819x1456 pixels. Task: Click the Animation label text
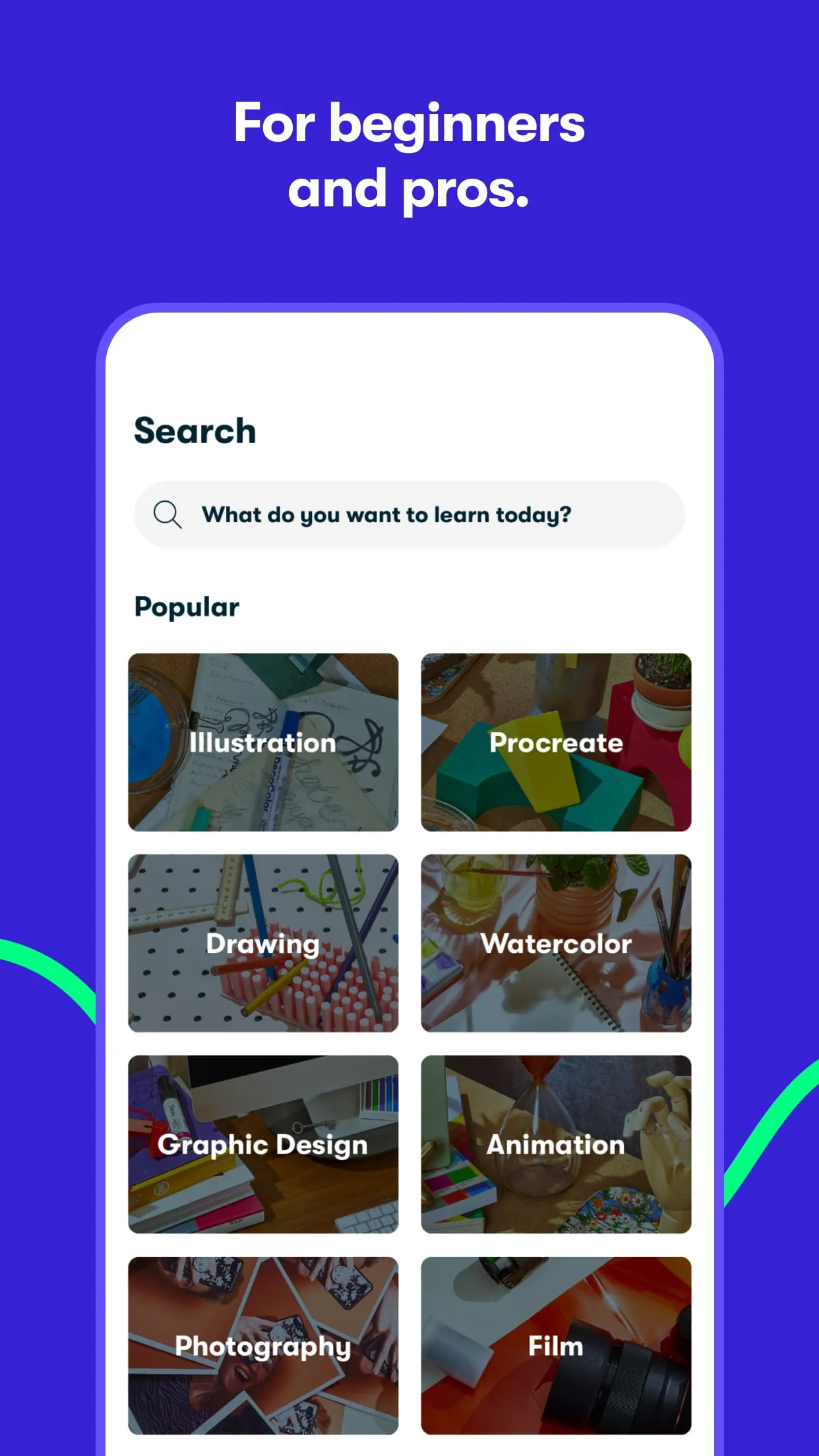tap(555, 1145)
